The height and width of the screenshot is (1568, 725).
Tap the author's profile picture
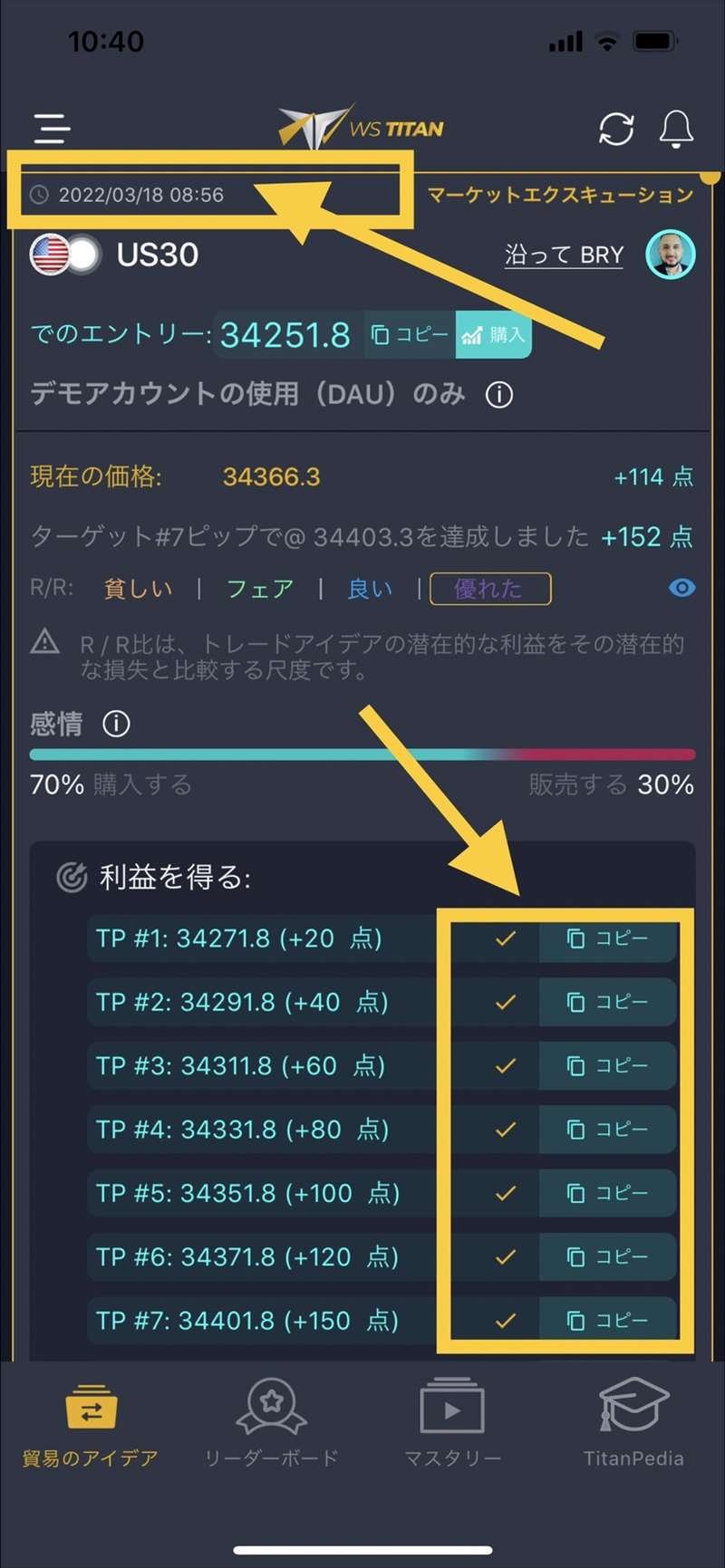(x=671, y=255)
